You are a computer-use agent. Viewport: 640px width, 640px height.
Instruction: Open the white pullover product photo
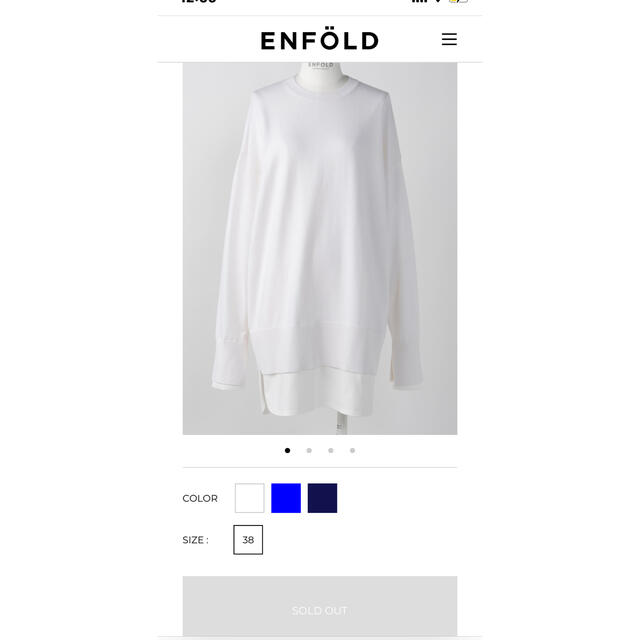[320, 248]
